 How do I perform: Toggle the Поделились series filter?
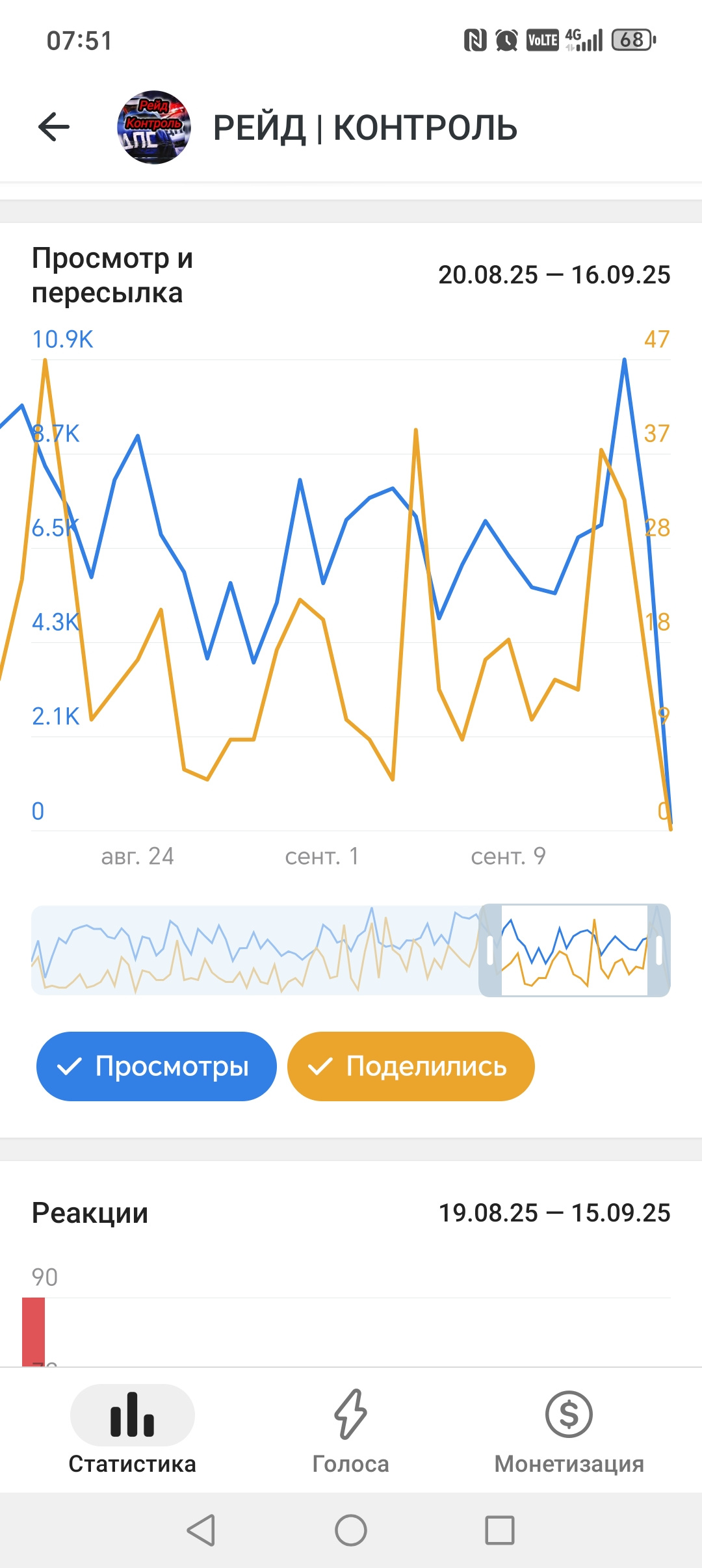[411, 1066]
